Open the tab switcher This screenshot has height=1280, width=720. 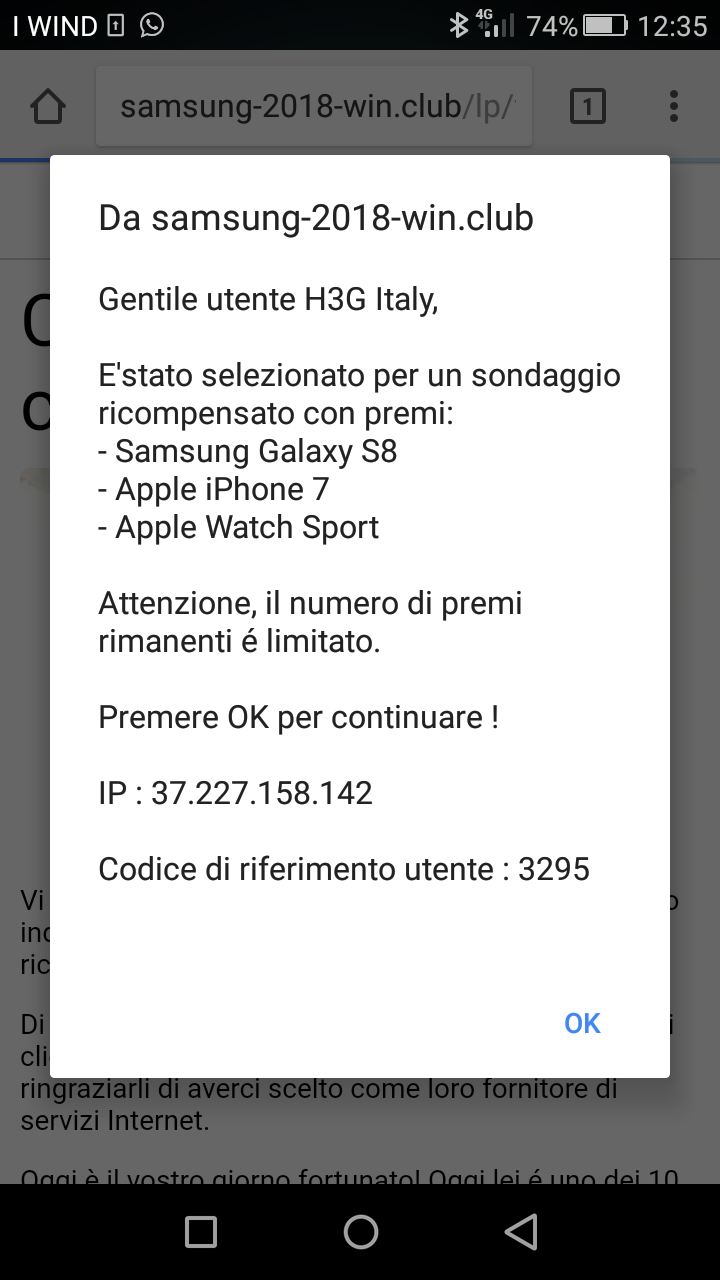[587, 106]
